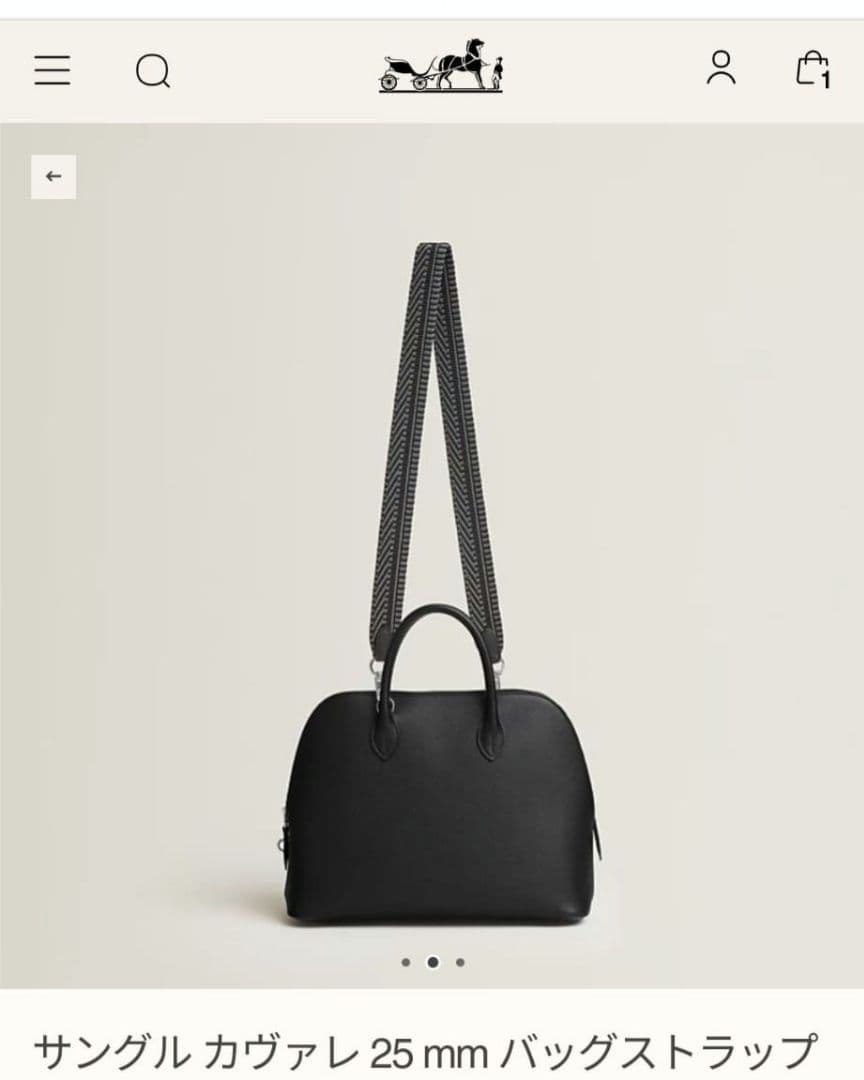Image resolution: width=864 pixels, height=1080 pixels.
Task: Go back using the arrow button
Action: [53, 177]
